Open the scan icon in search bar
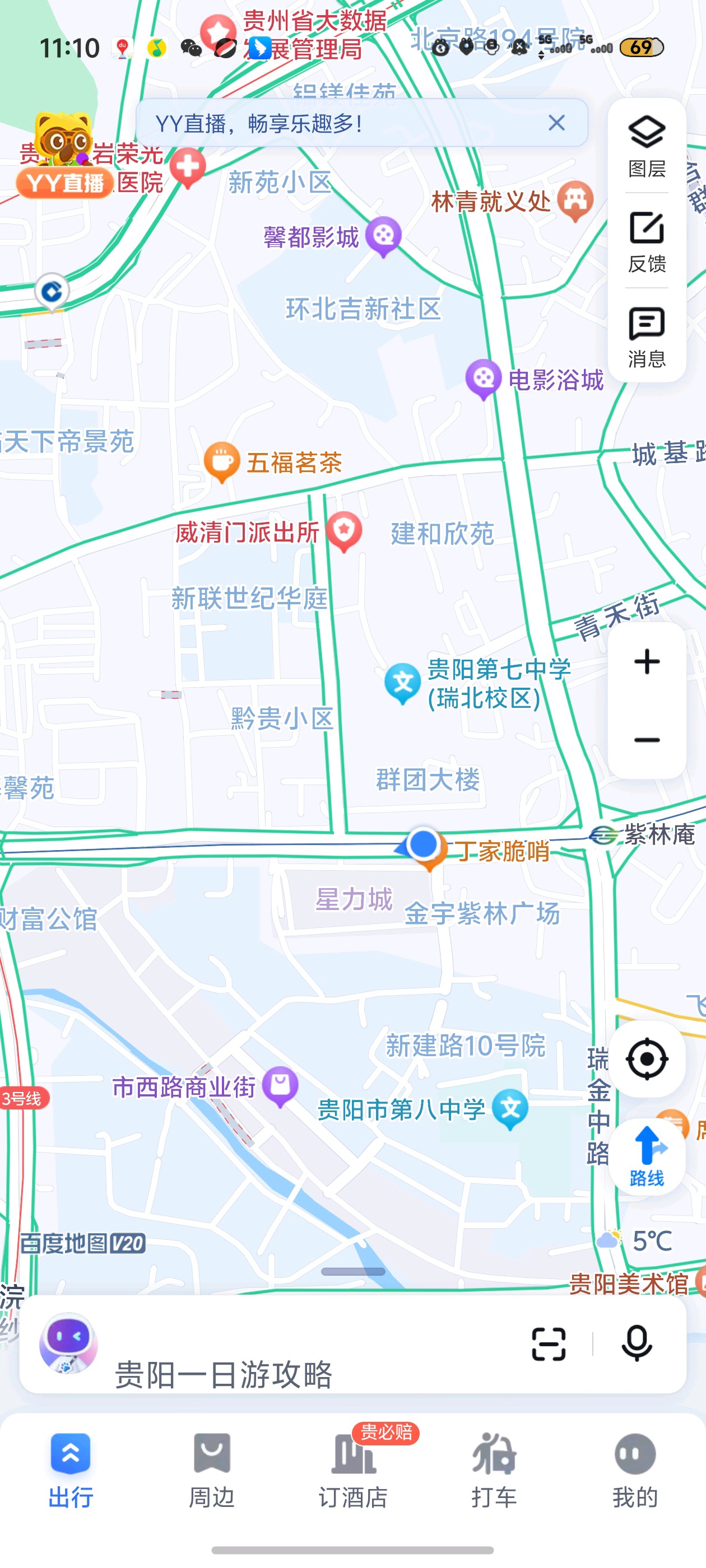 click(548, 1343)
